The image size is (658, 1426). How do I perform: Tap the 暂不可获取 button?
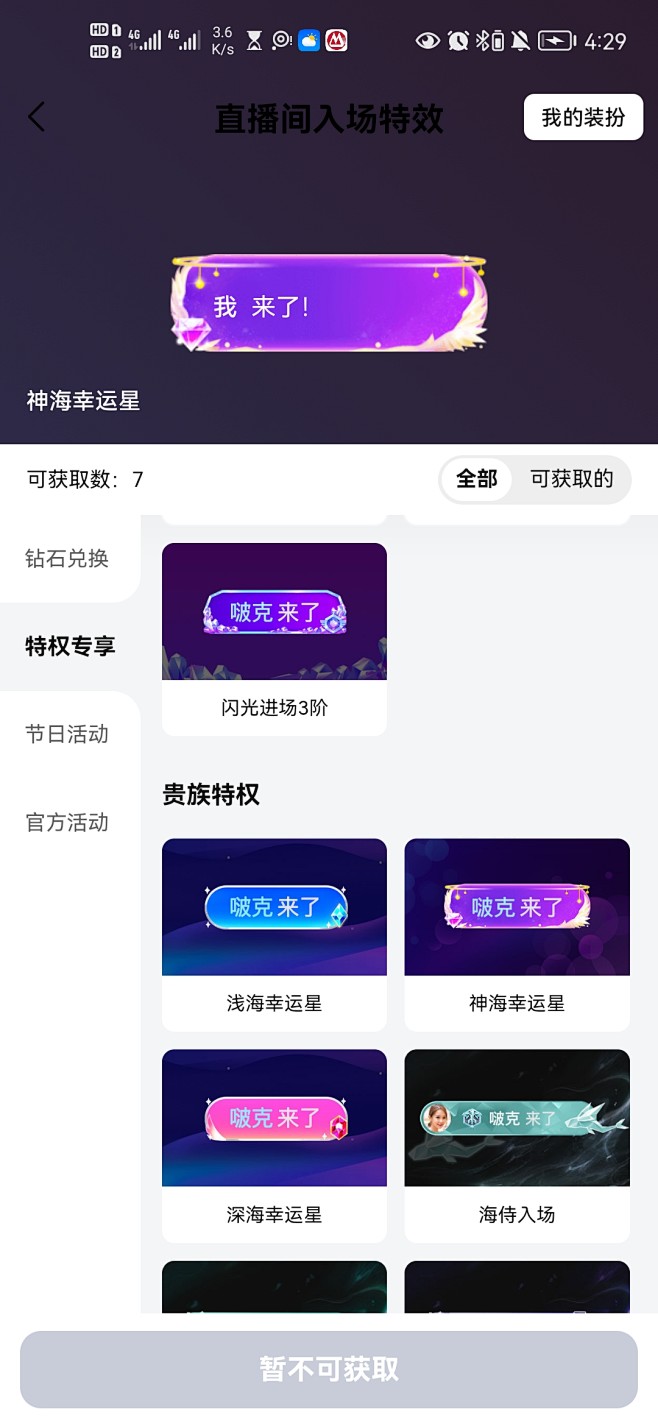click(x=329, y=1369)
